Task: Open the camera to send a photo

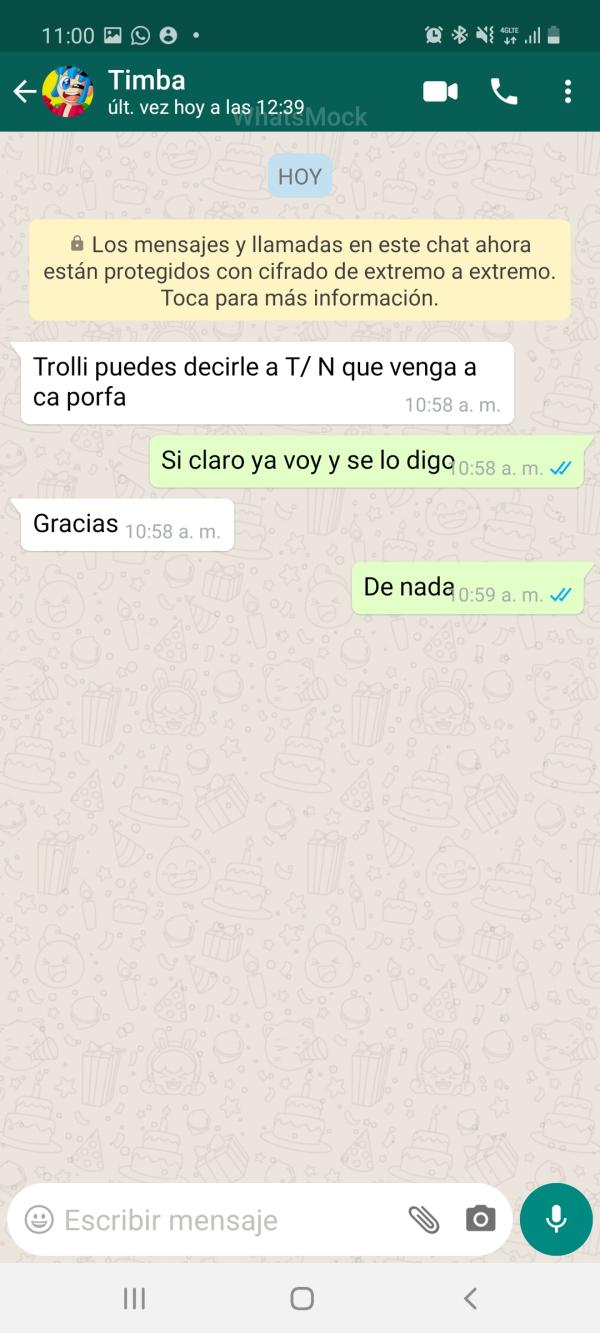Action: (x=480, y=1219)
